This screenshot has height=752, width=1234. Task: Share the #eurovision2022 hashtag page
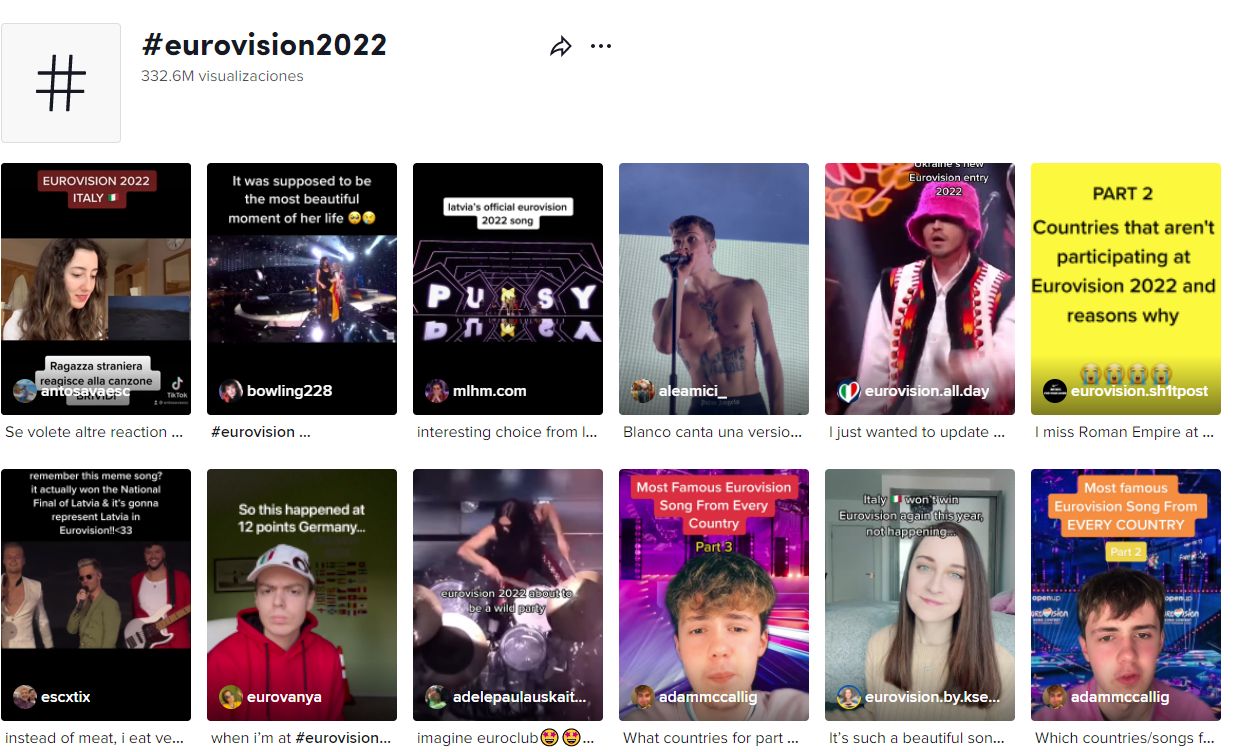tap(560, 46)
